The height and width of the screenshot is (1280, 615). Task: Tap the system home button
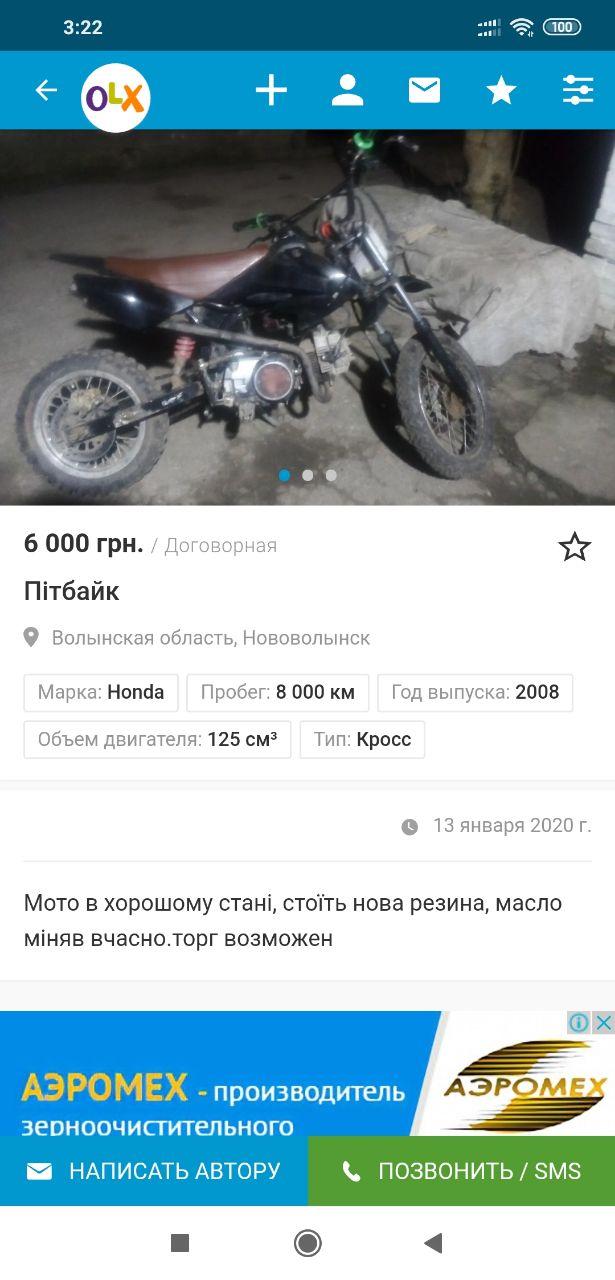point(307,1243)
